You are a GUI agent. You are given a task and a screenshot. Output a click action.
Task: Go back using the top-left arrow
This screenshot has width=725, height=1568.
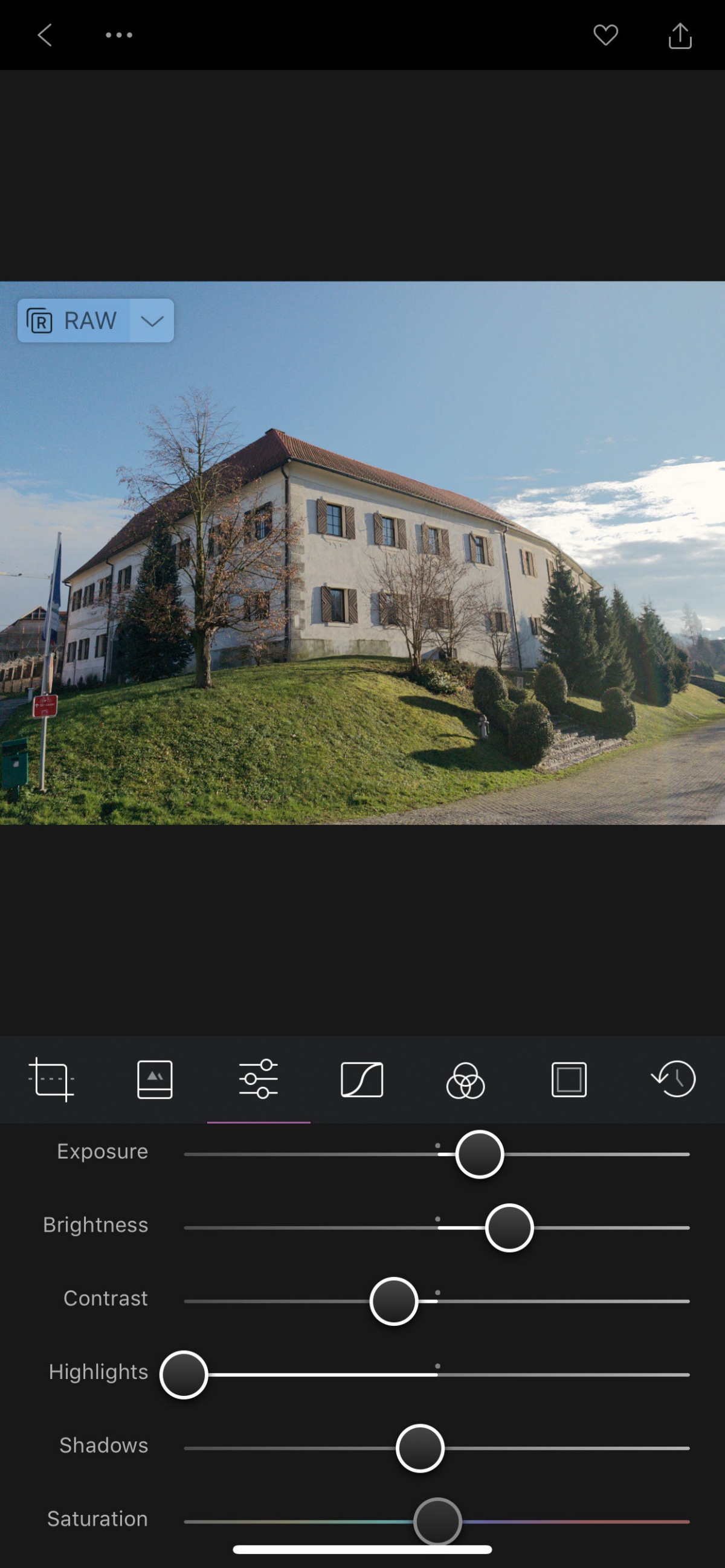click(x=45, y=35)
